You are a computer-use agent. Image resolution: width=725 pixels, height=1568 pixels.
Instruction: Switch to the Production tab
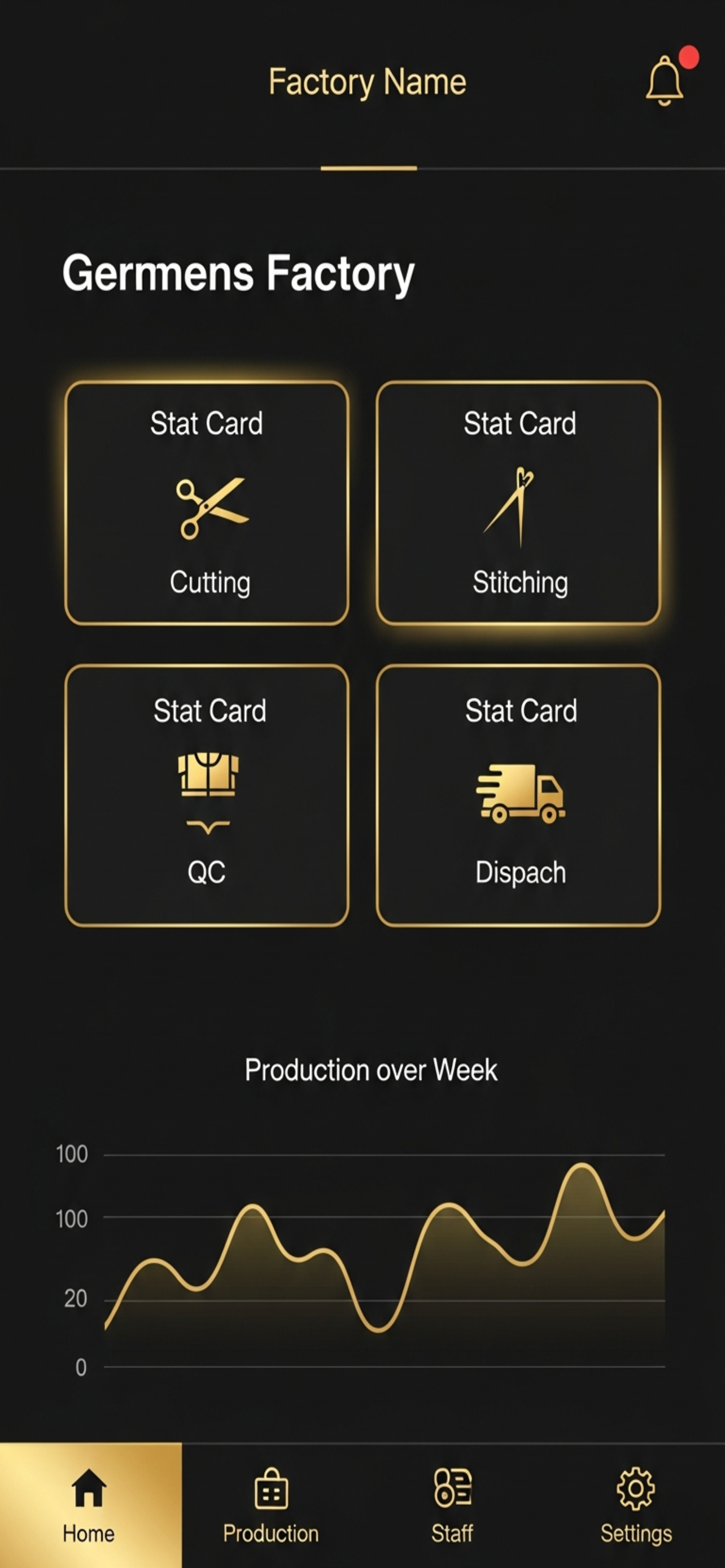coord(270,1504)
